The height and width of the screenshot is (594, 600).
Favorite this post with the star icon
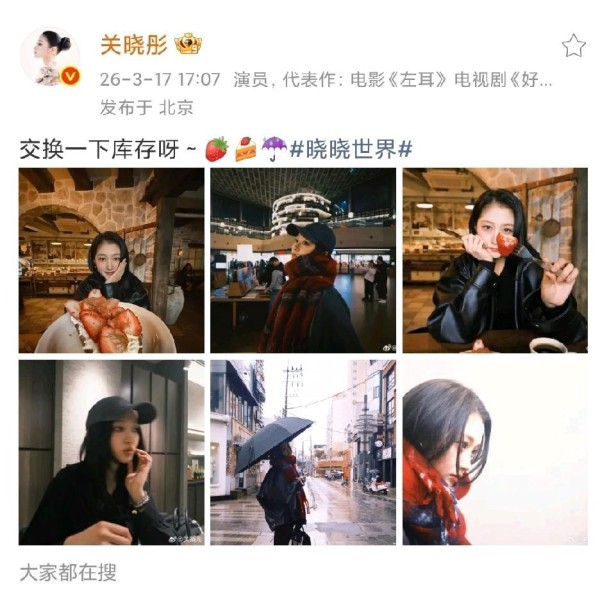[572, 46]
